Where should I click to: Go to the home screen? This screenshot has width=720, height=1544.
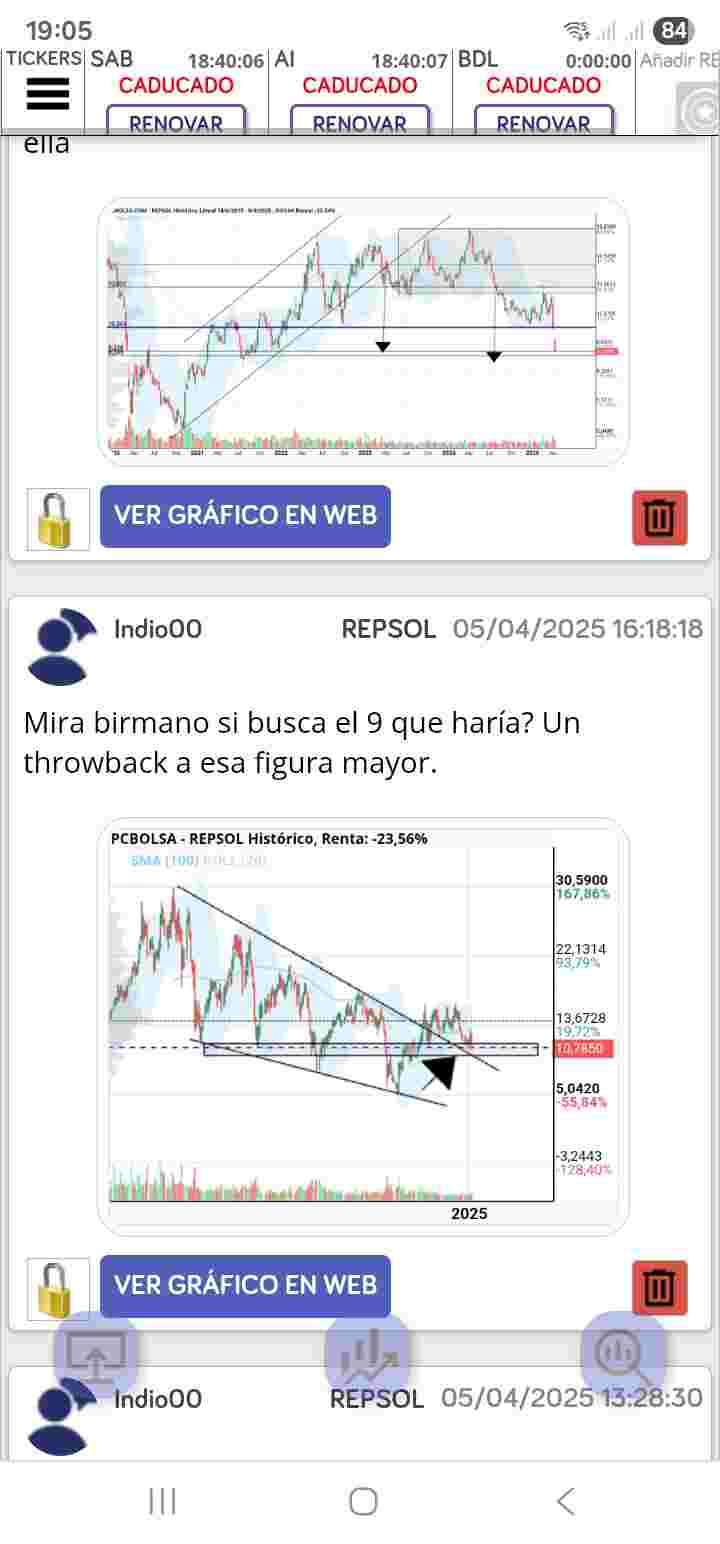point(363,1501)
